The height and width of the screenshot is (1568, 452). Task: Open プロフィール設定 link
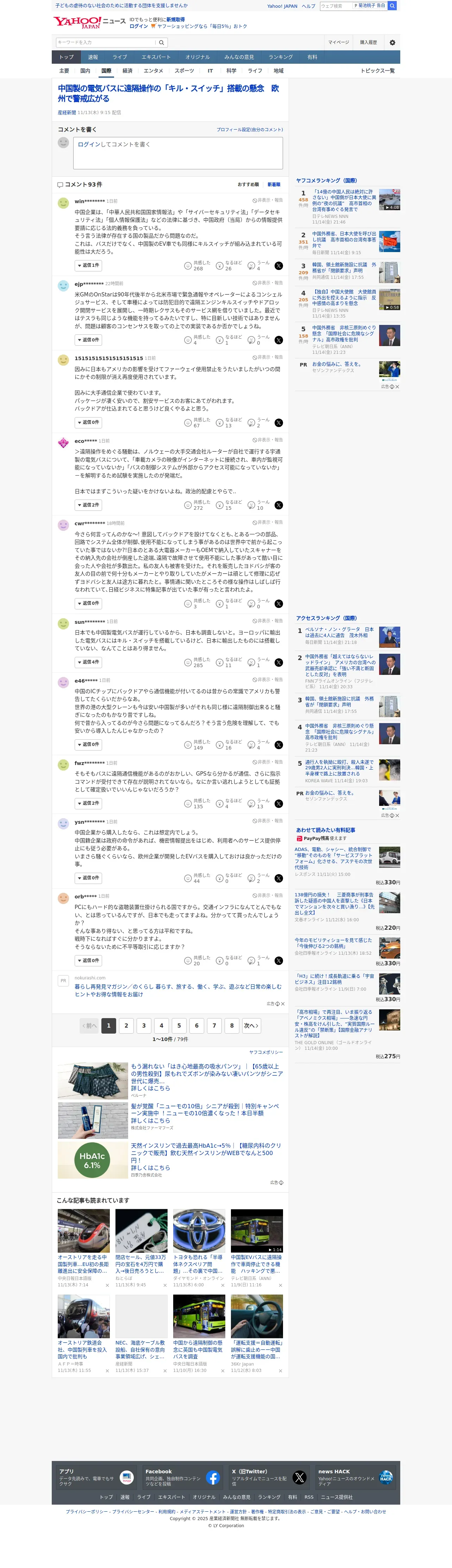click(x=250, y=130)
